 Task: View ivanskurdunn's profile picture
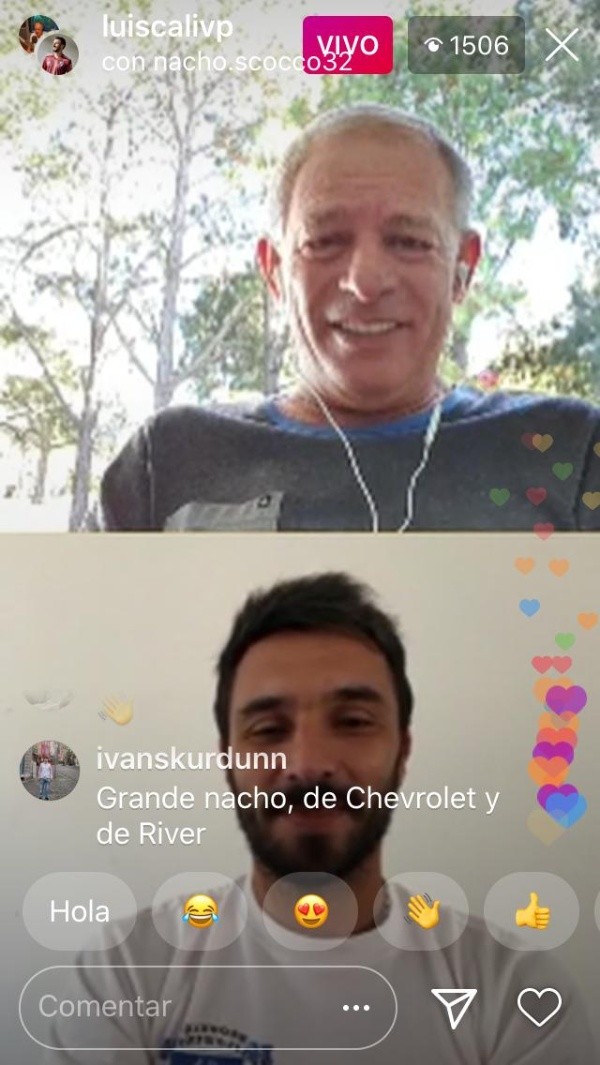coord(49,770)
